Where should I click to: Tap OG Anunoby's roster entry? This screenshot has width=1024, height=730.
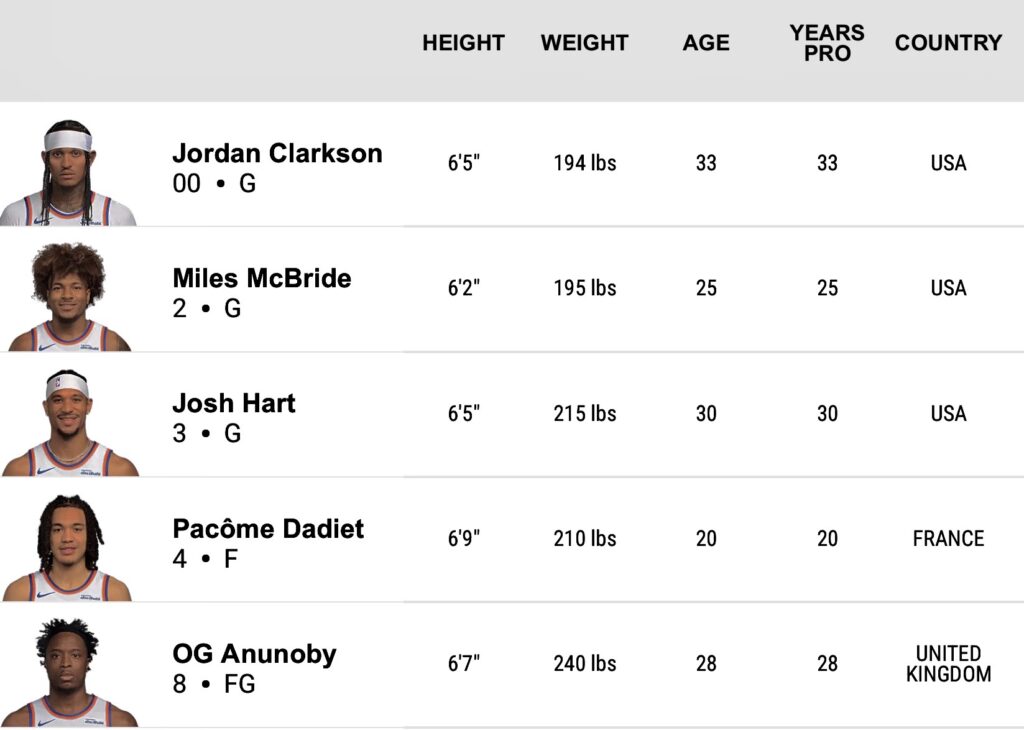[x=254, y=655]
